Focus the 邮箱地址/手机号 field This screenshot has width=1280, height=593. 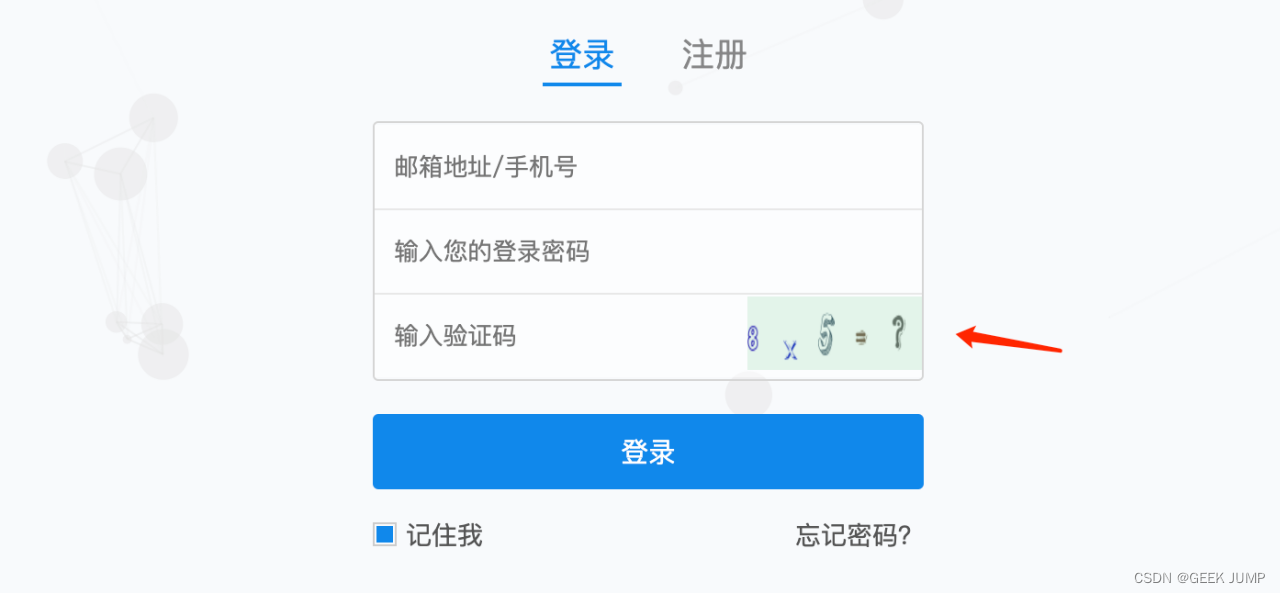647,167
